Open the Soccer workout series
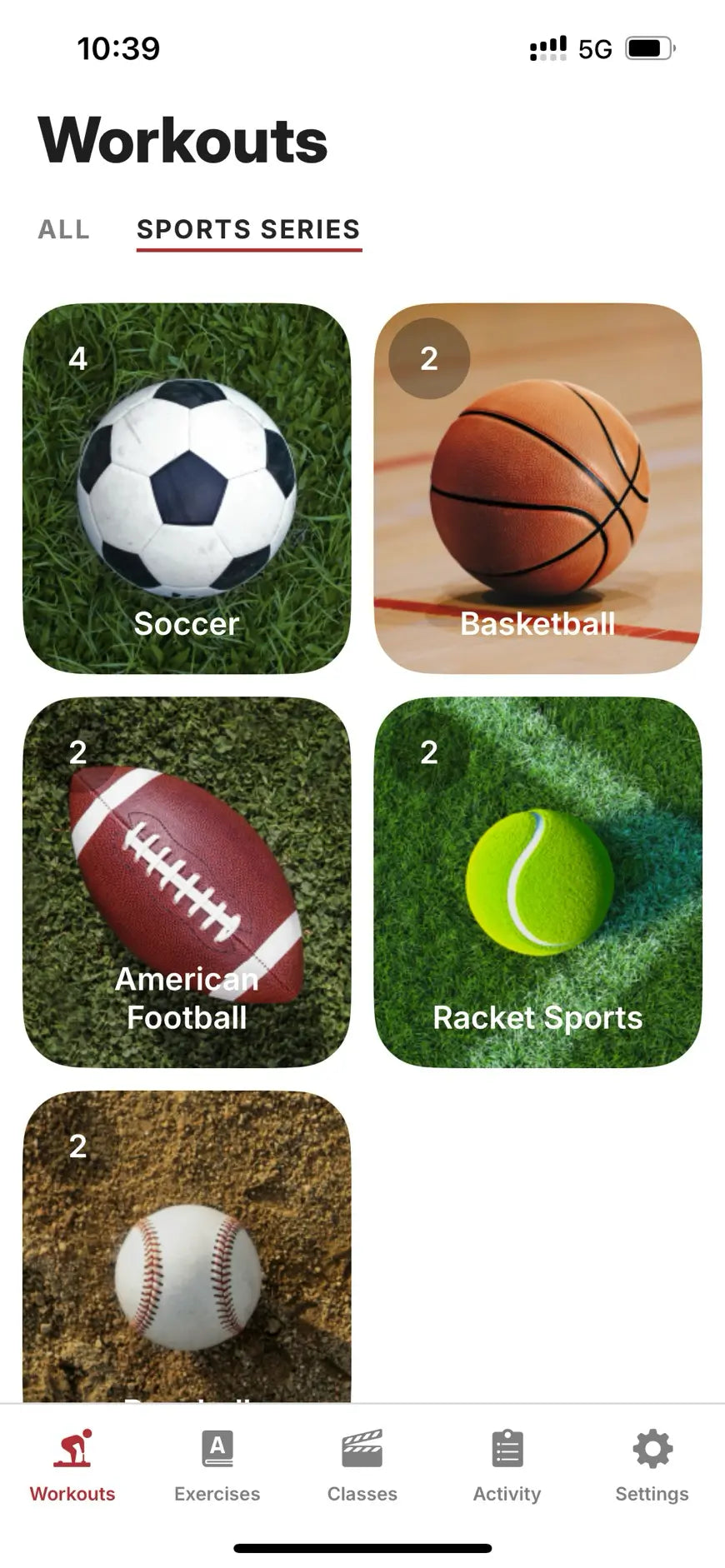 tap(187, 488)
